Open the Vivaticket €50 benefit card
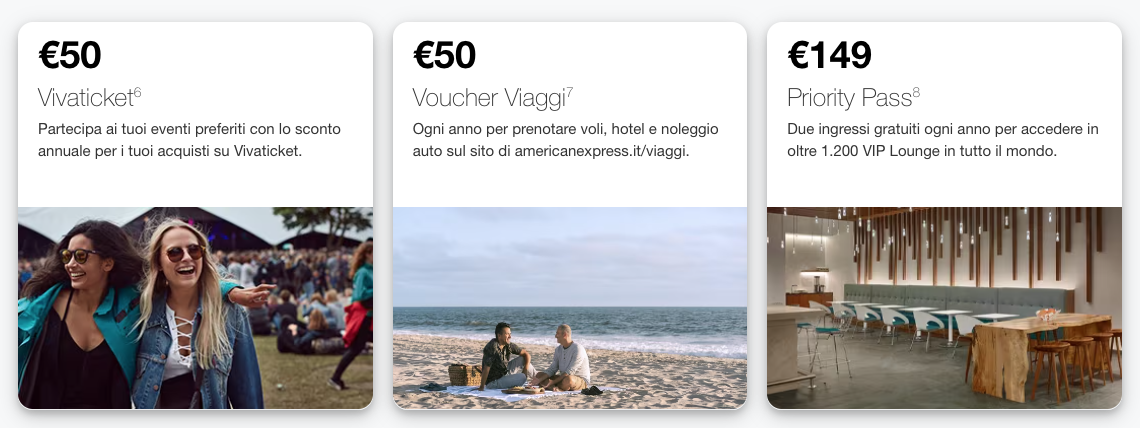1140x428 pixels. [x=195, y=215]
